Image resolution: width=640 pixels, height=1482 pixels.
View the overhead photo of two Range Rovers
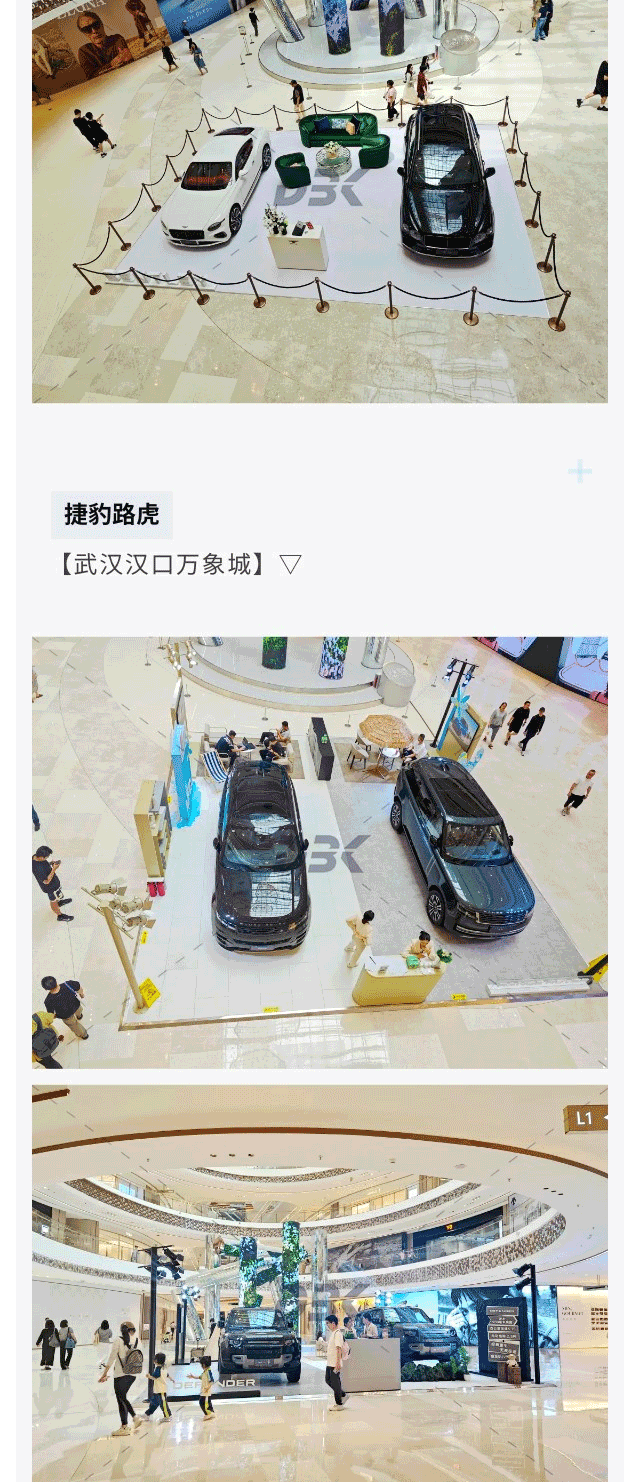(320, 852)
